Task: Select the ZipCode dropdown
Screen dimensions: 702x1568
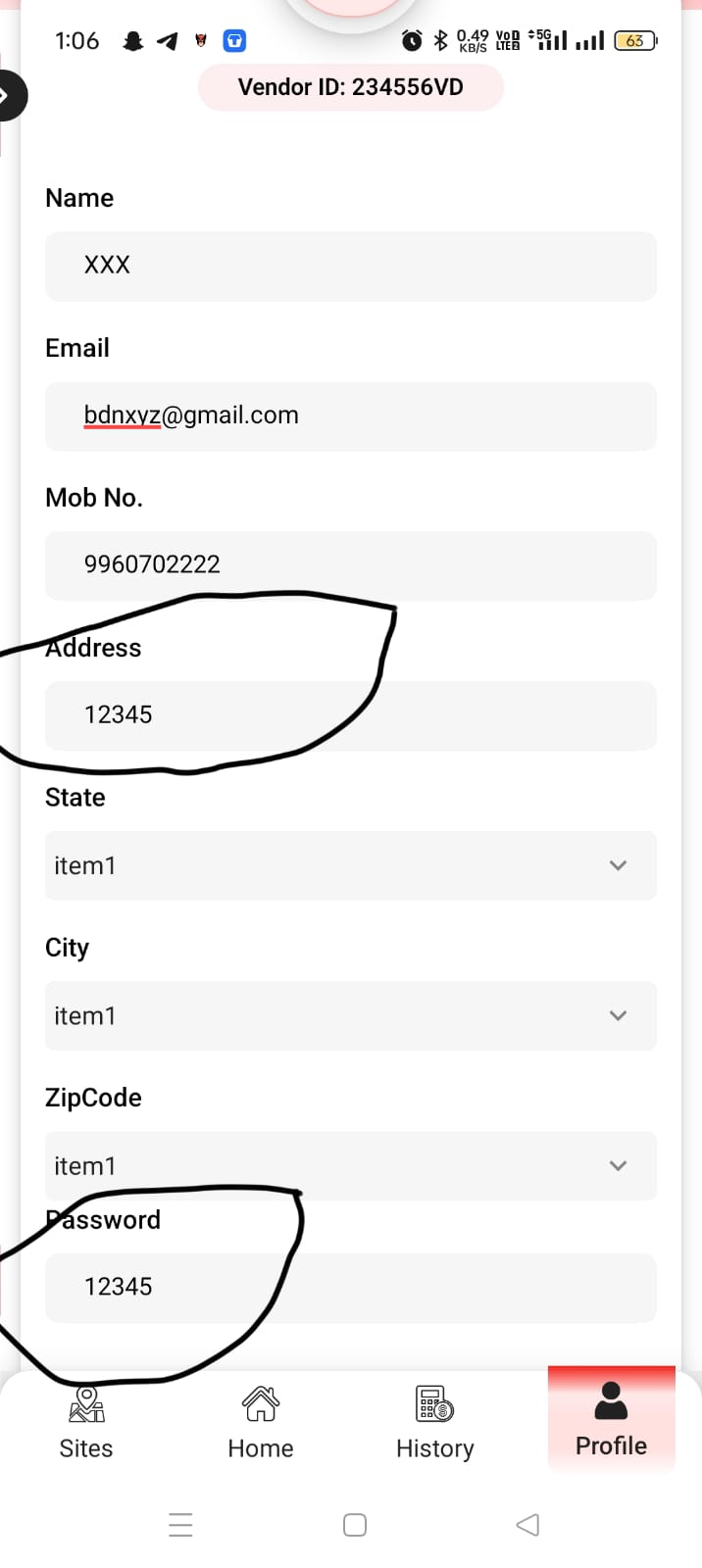Action: click(x=350, y=1165)
